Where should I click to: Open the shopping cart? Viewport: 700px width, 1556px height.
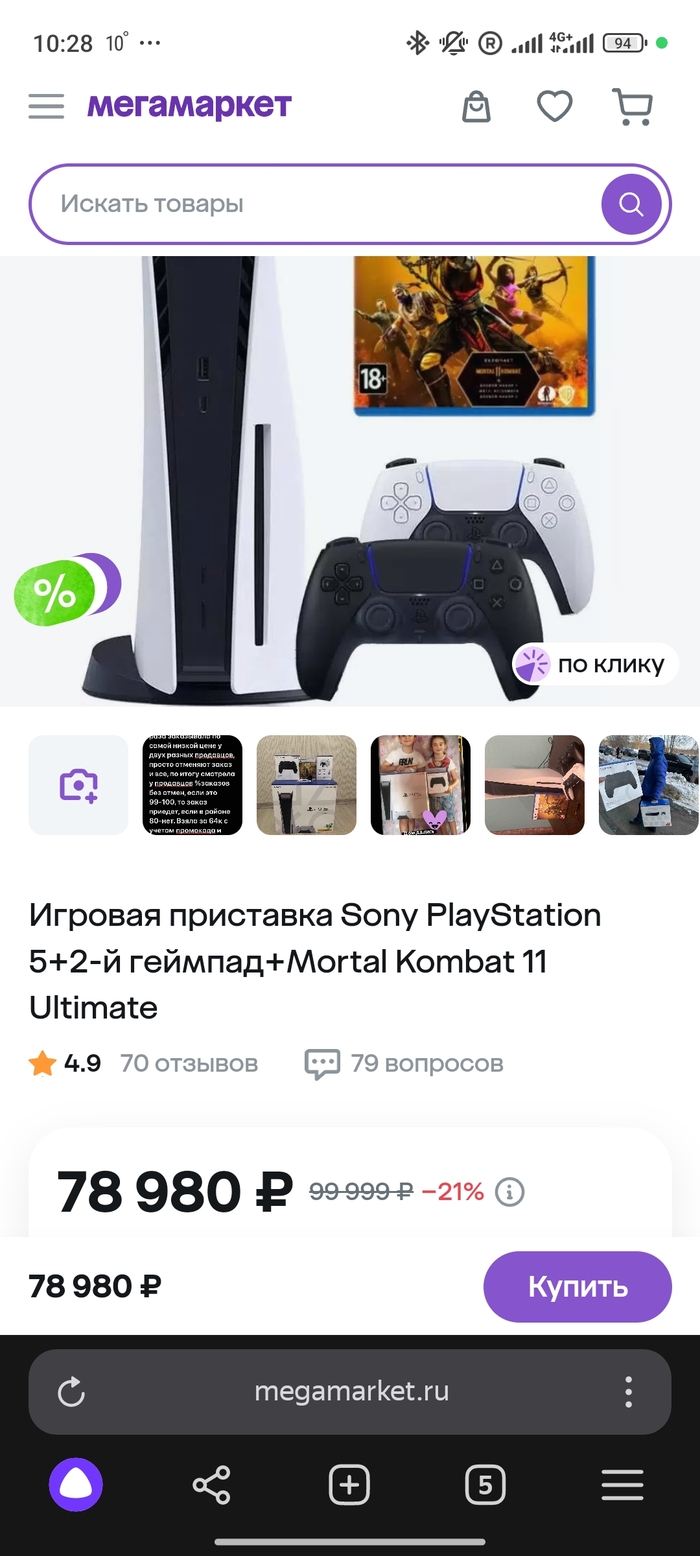coord(631,106)
